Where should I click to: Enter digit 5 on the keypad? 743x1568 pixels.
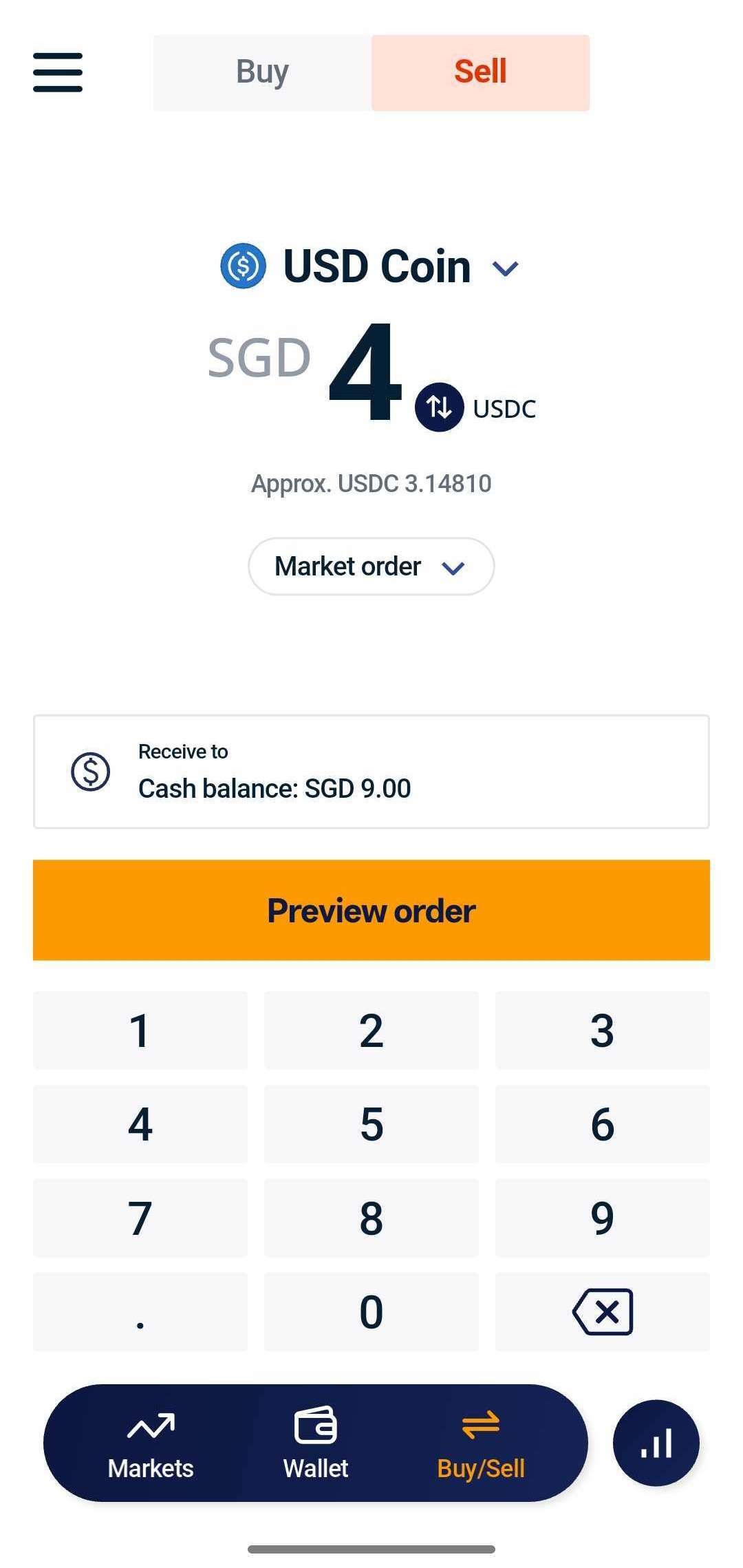371,1124
